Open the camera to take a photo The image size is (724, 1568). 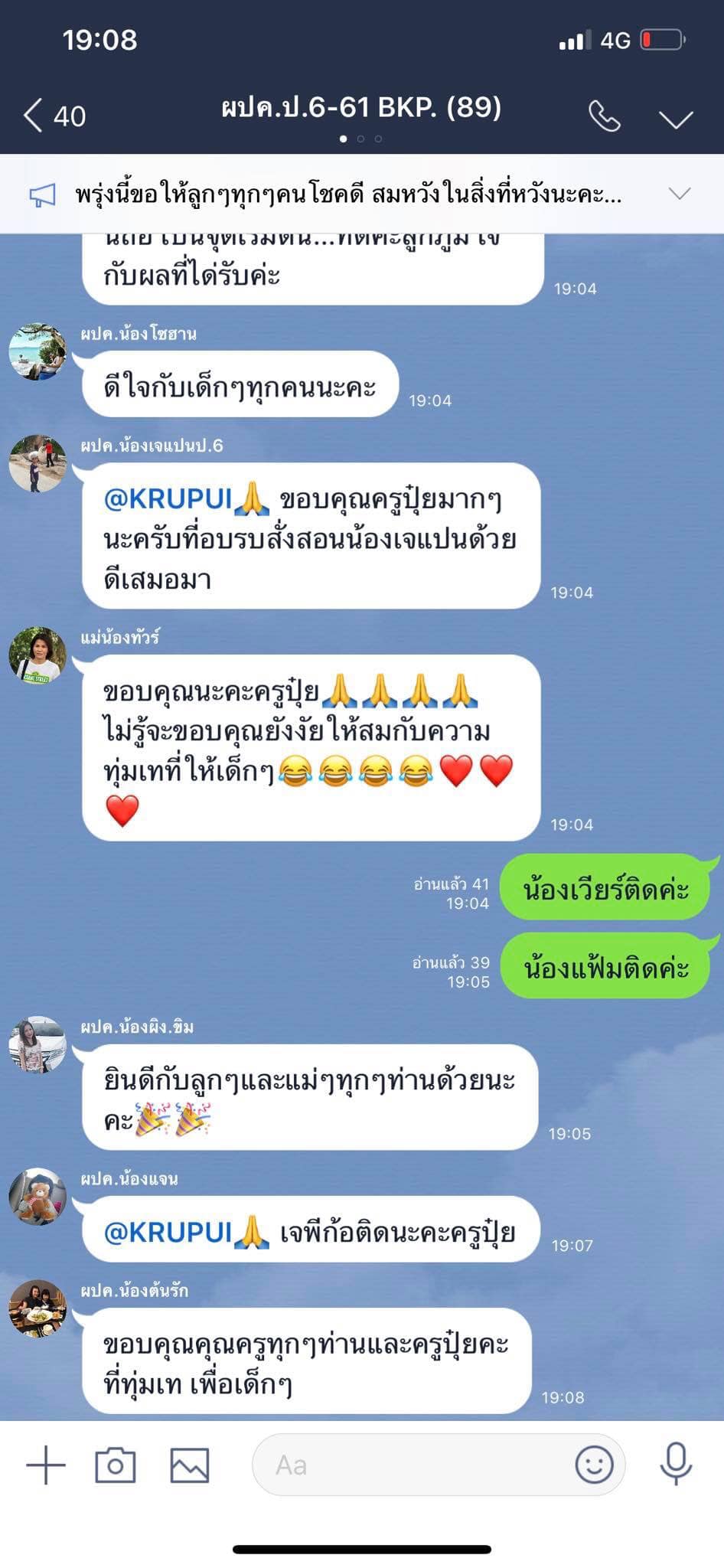tap(116, 1465)
